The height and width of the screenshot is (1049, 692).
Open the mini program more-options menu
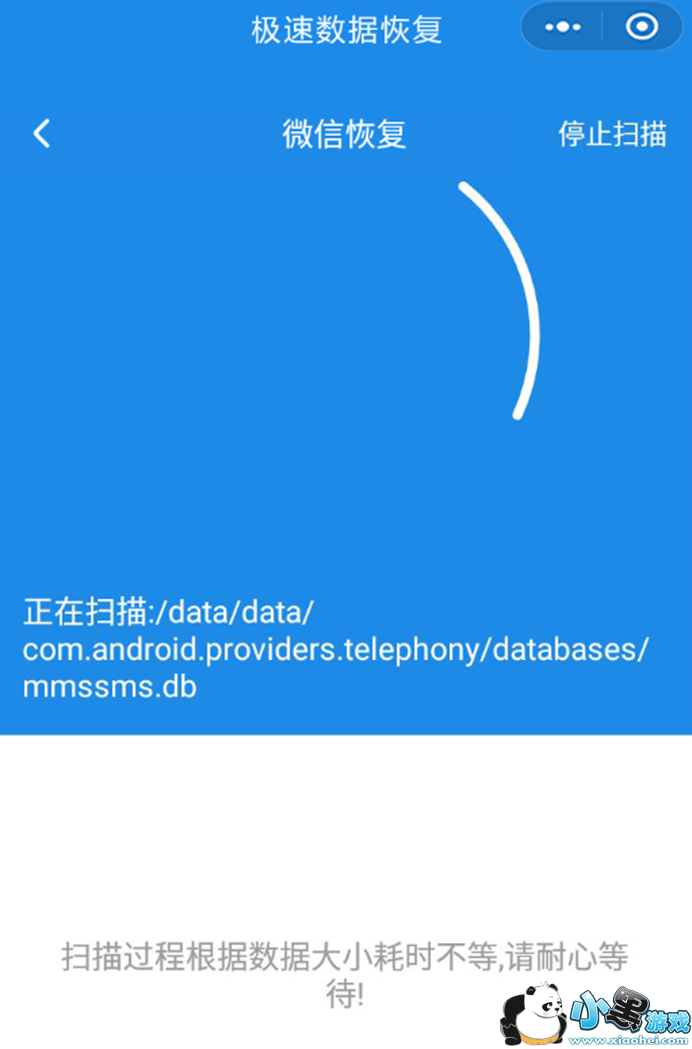click(563, 27)
